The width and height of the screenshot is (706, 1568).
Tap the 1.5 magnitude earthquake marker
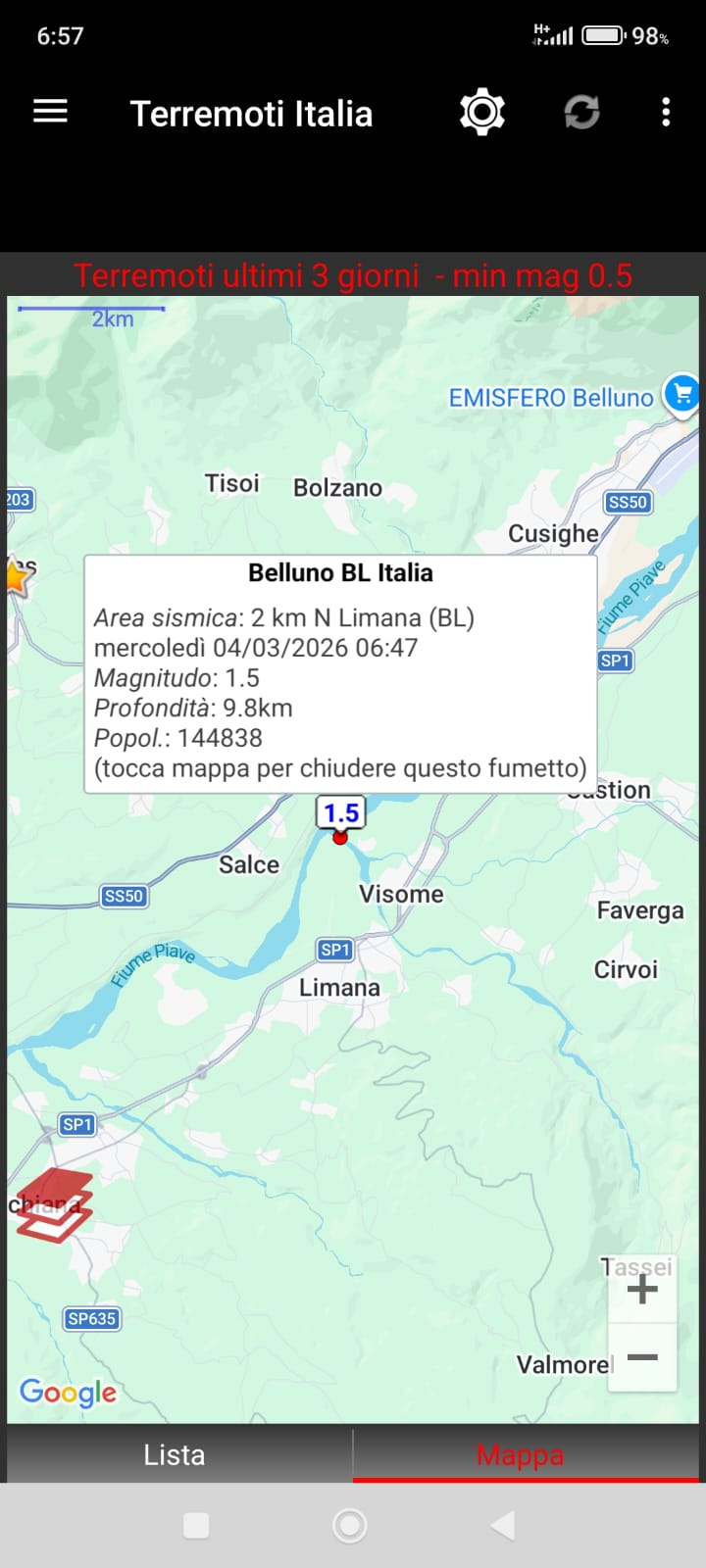point(340,814)
